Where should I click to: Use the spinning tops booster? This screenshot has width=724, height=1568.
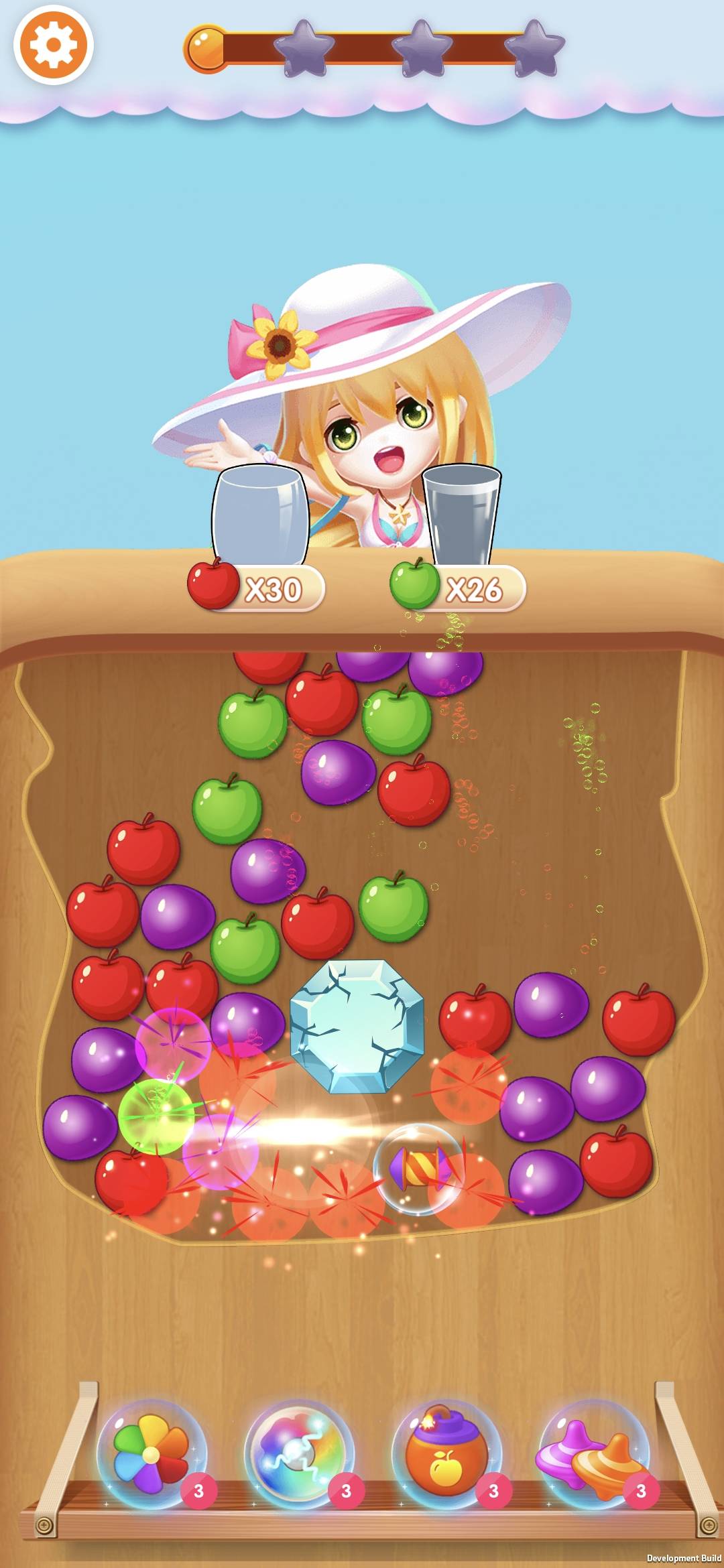593,1454
